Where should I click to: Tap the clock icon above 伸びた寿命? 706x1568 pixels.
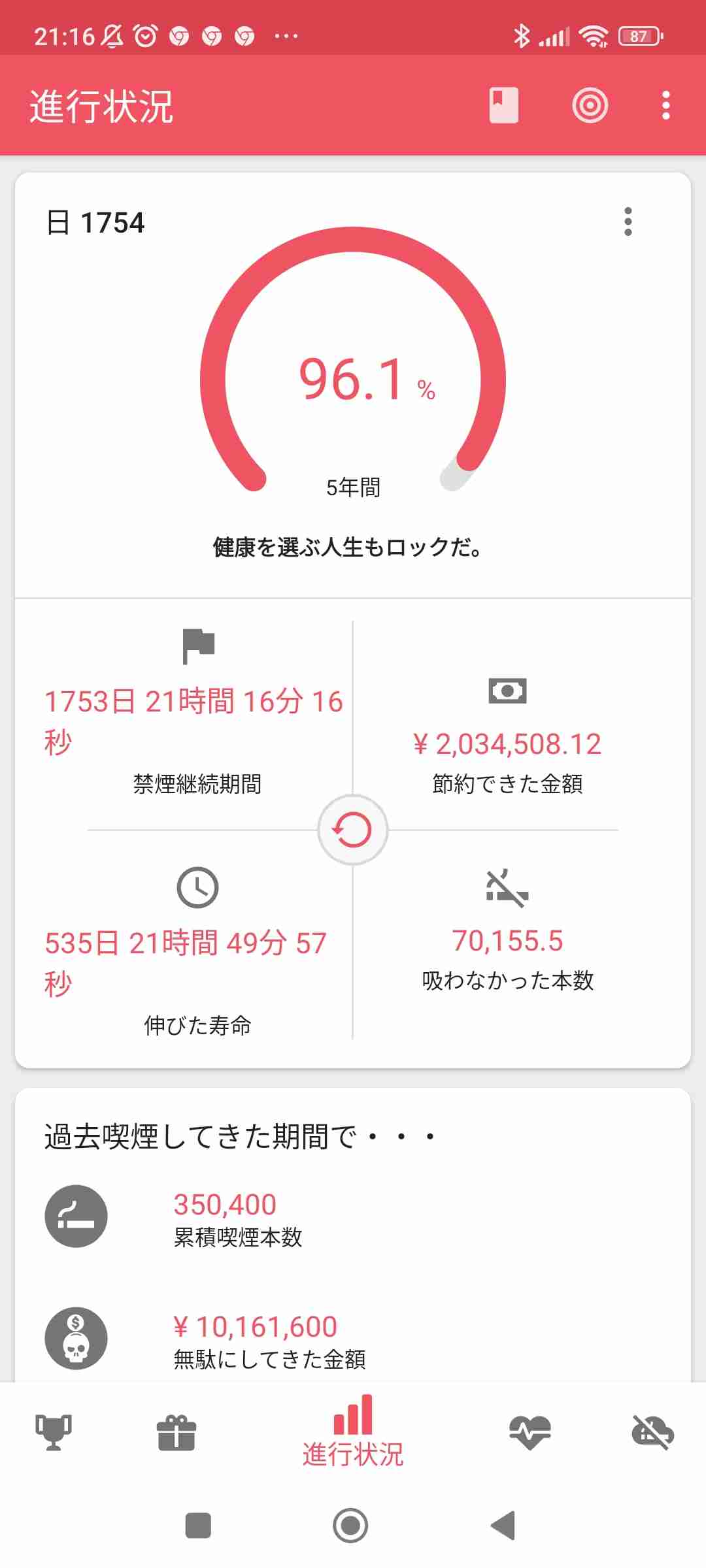point(196,887)
